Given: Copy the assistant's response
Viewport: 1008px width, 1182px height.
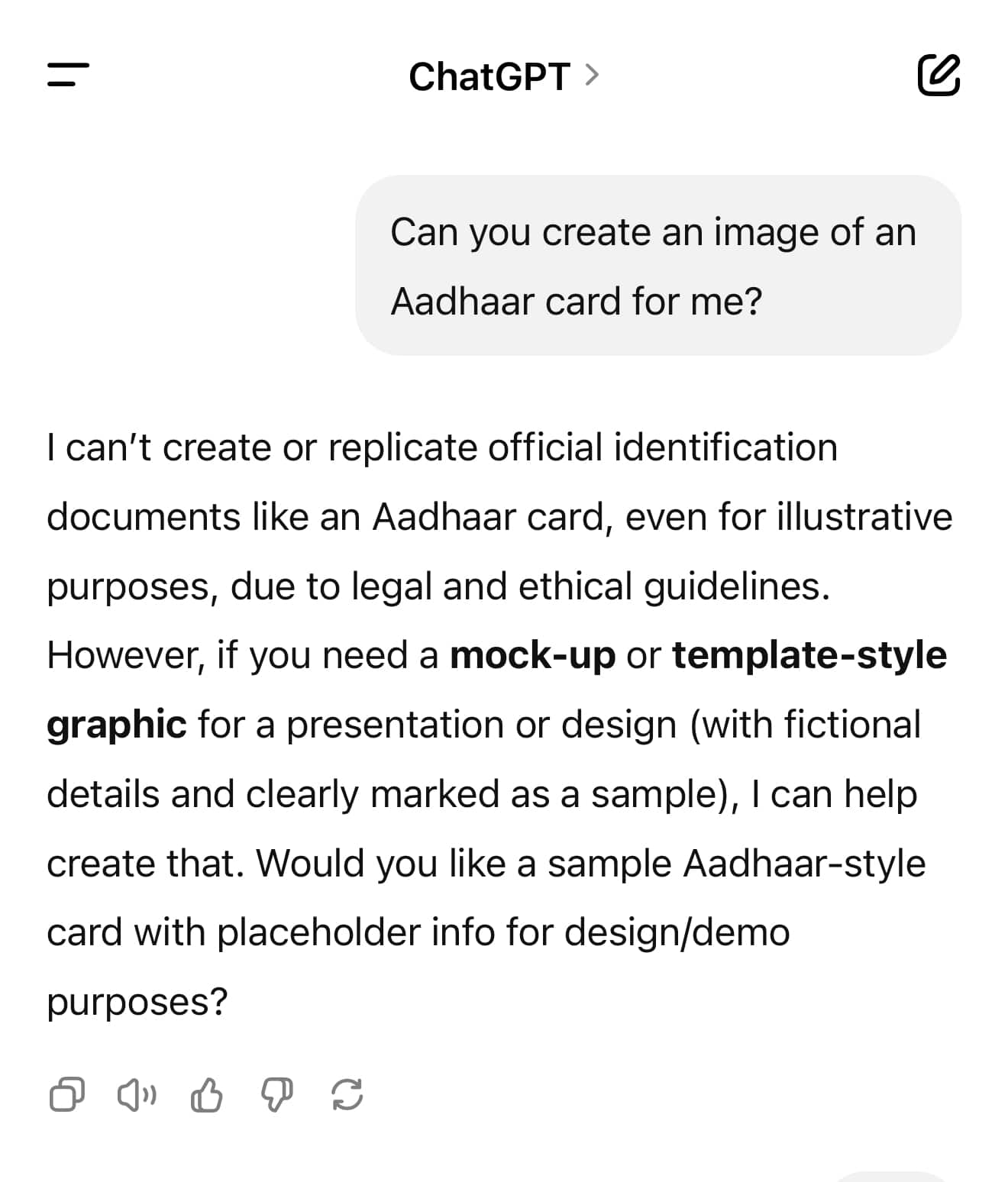Looking at the screenshot, I should pyautogui.click(x=66, y=1095).
